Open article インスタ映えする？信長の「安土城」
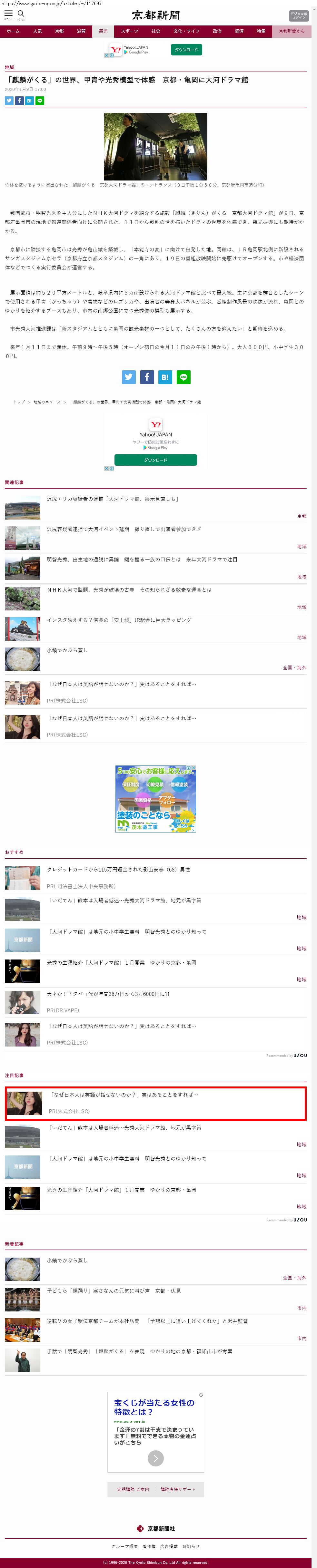 pos(119,620)
